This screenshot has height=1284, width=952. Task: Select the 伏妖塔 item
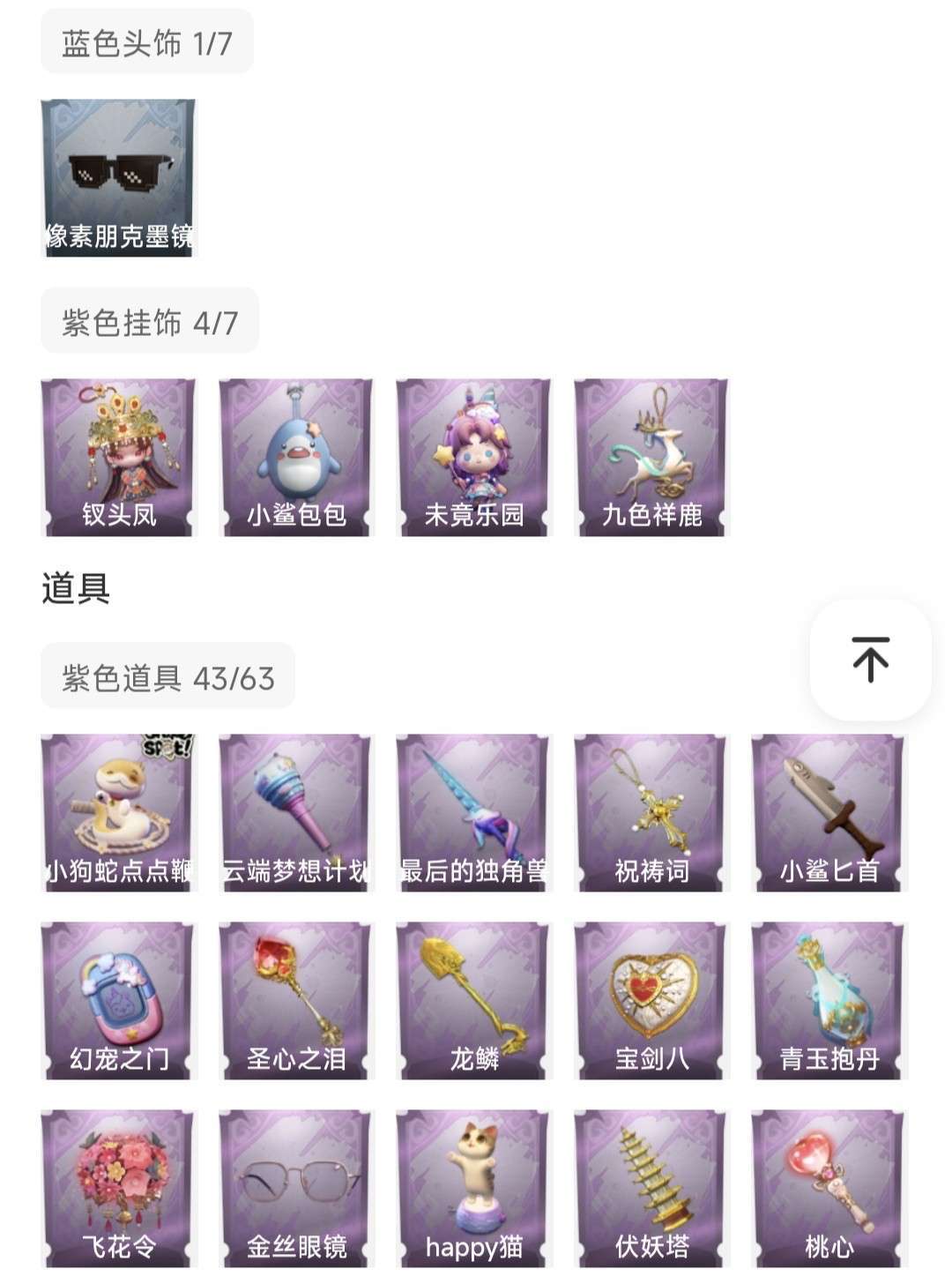[651, 1188]
